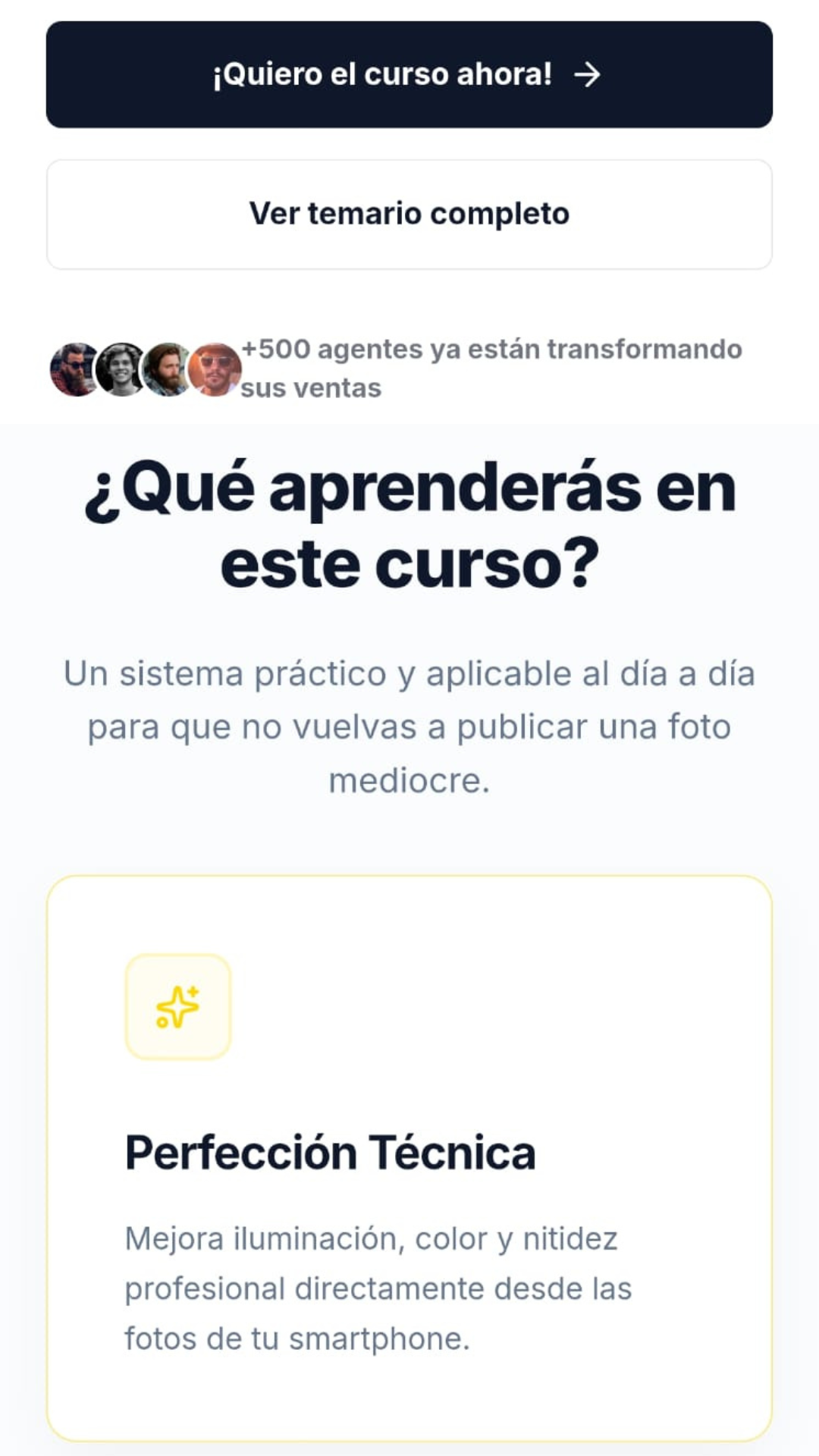The height and width of the screenshot is (1456, 819).
Task: Tap the "¡Quiero el curso ahora!" button
Action: click(x=409, y=74)
